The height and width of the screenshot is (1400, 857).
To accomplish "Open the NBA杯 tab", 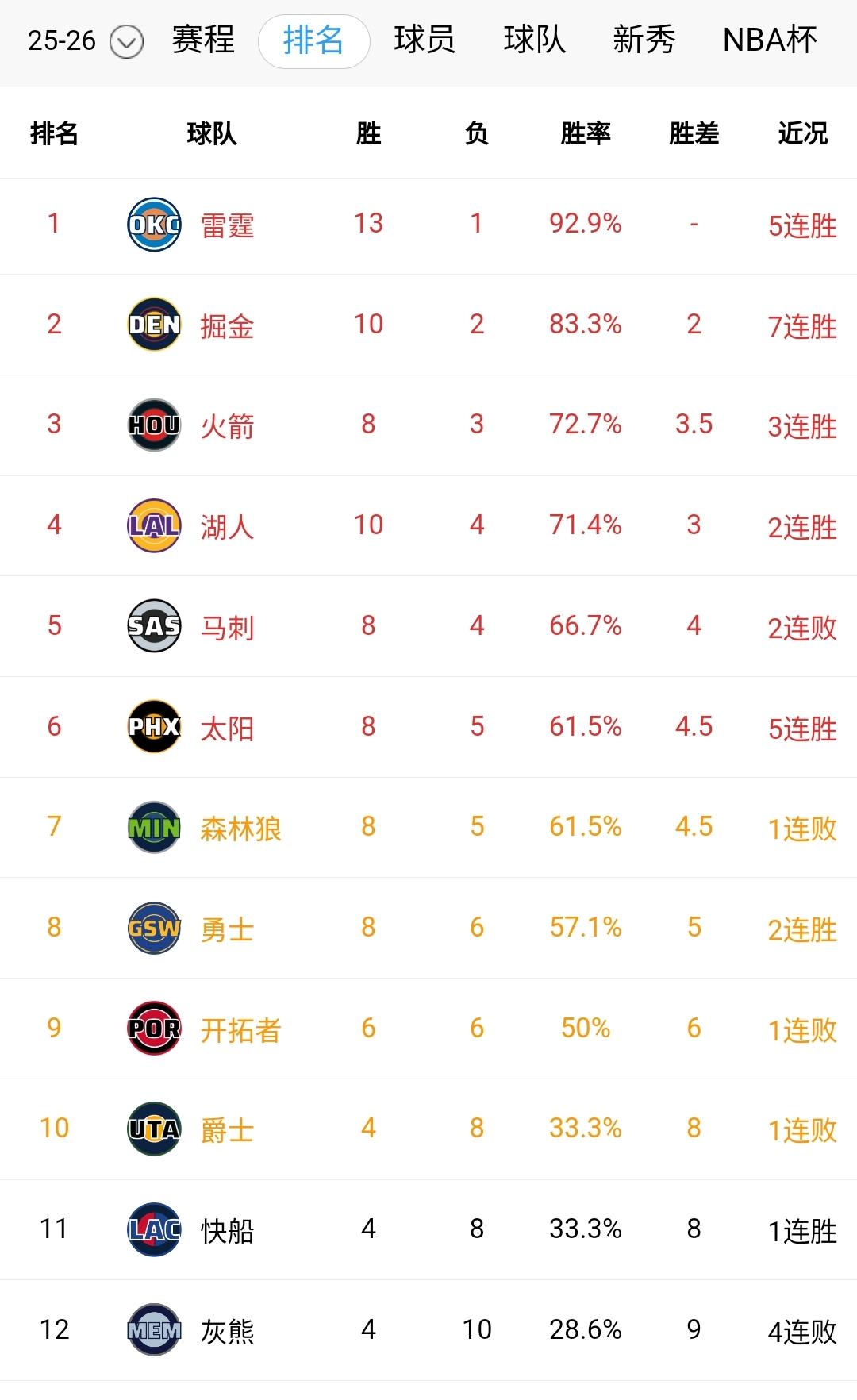I will click(770, 40).
